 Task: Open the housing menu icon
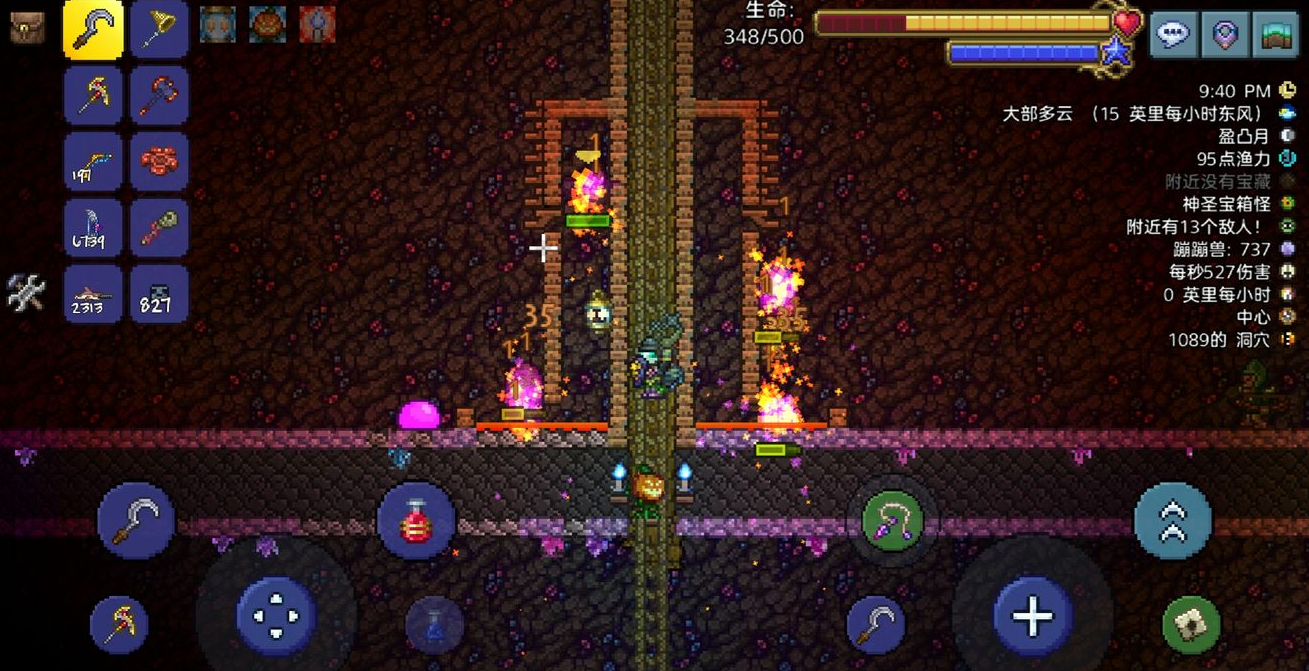pyautogui.click(x=1275, y=35)
